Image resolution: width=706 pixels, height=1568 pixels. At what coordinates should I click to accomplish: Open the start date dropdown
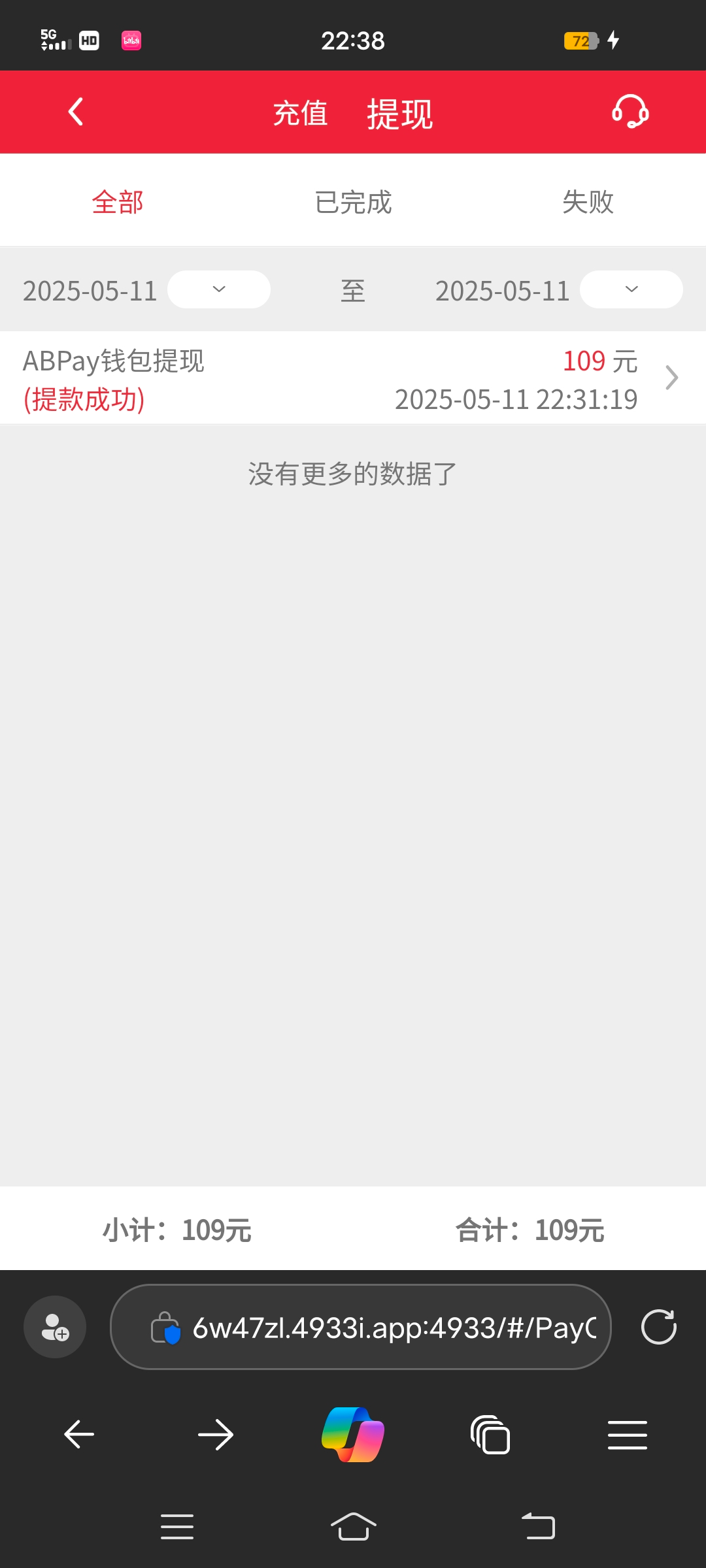coord(218,289)
